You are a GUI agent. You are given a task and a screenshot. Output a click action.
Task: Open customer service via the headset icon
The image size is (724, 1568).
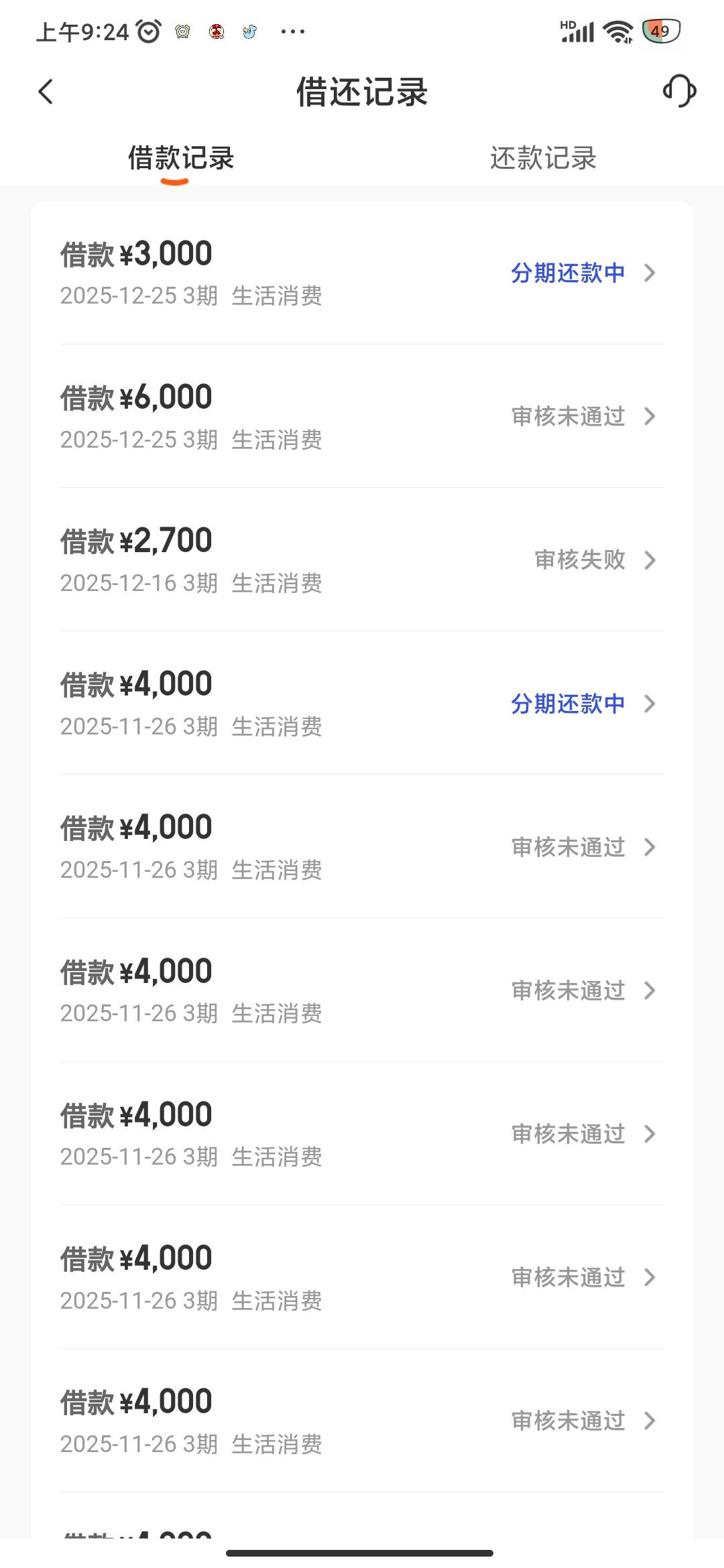pos(679,90)
